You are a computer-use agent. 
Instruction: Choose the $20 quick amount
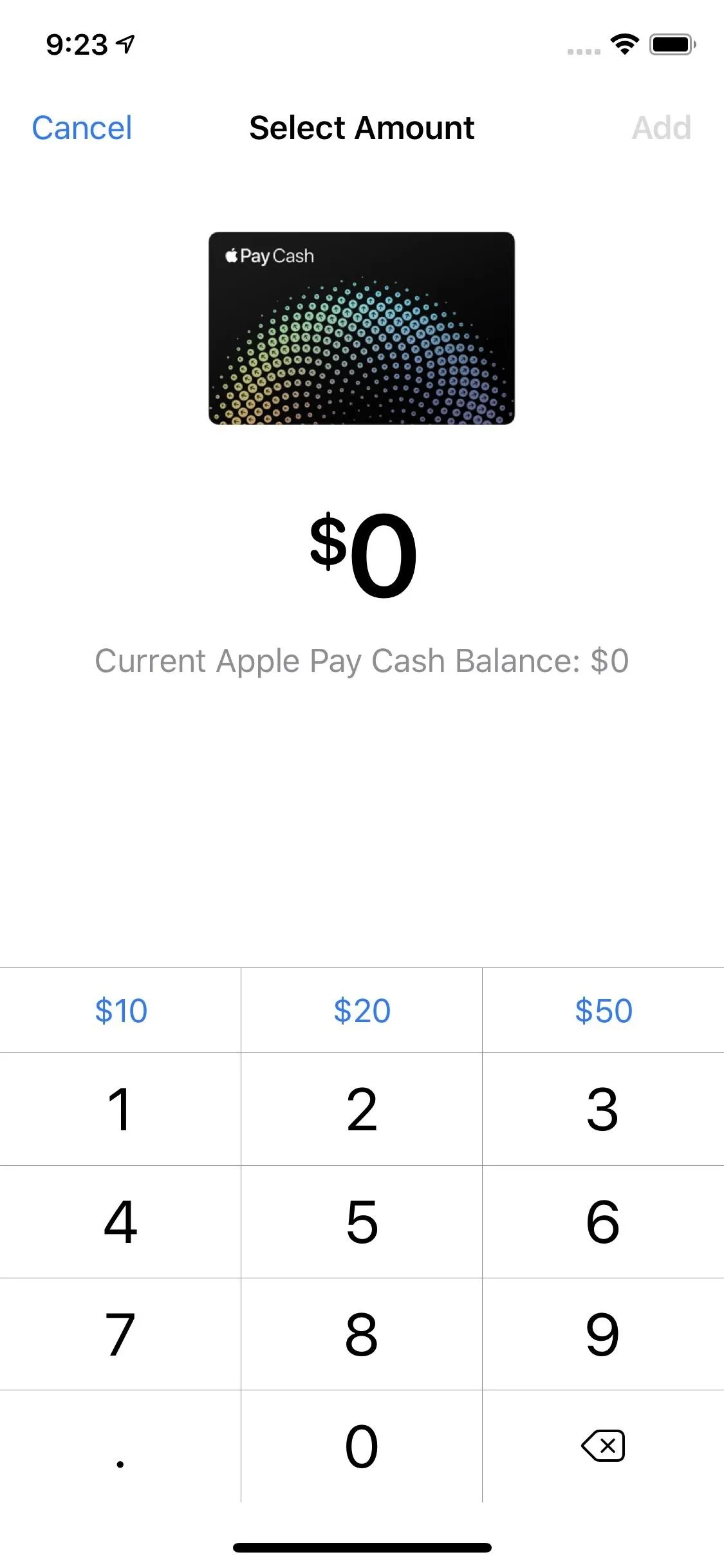point(362,1010)
